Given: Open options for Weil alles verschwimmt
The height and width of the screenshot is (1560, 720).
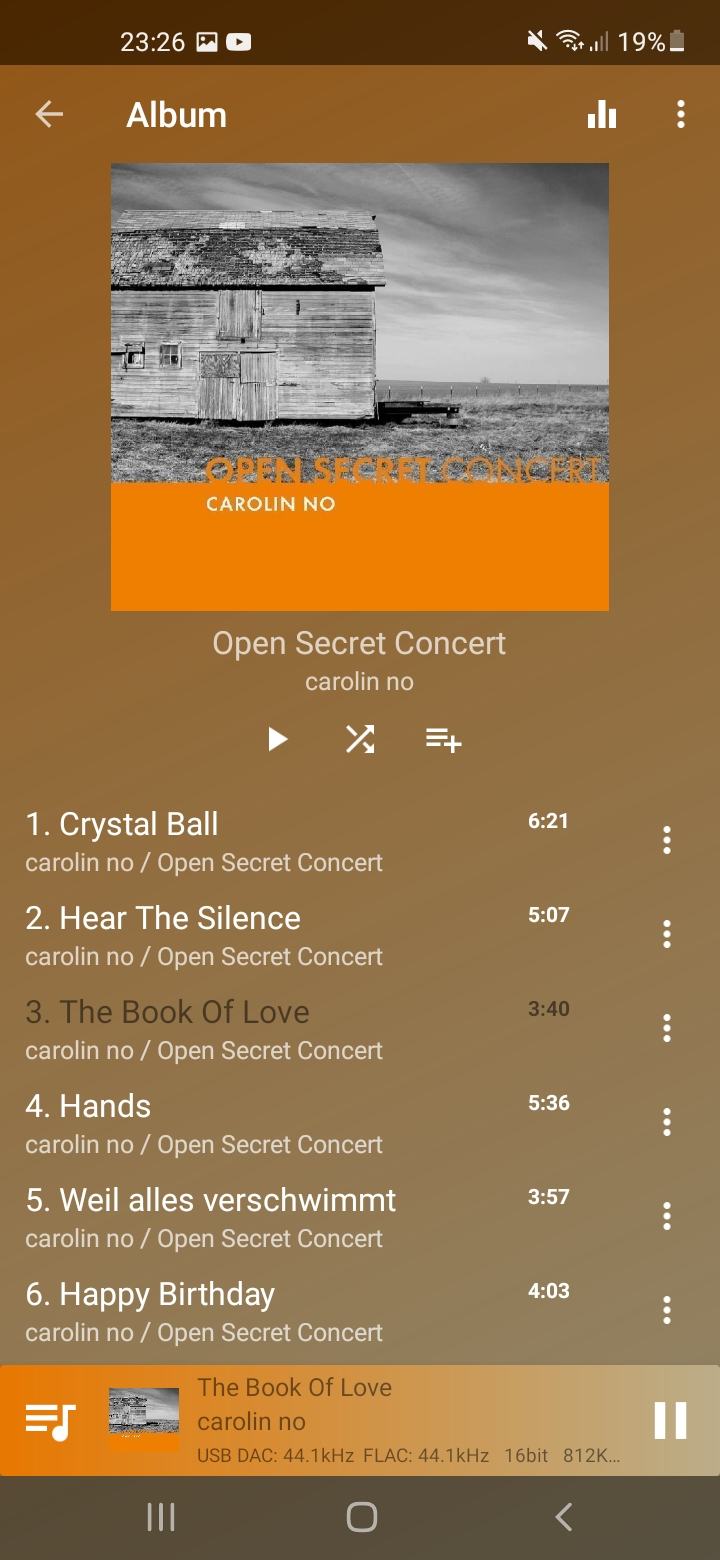Looking at the screenshot, I should [667, 1216].
